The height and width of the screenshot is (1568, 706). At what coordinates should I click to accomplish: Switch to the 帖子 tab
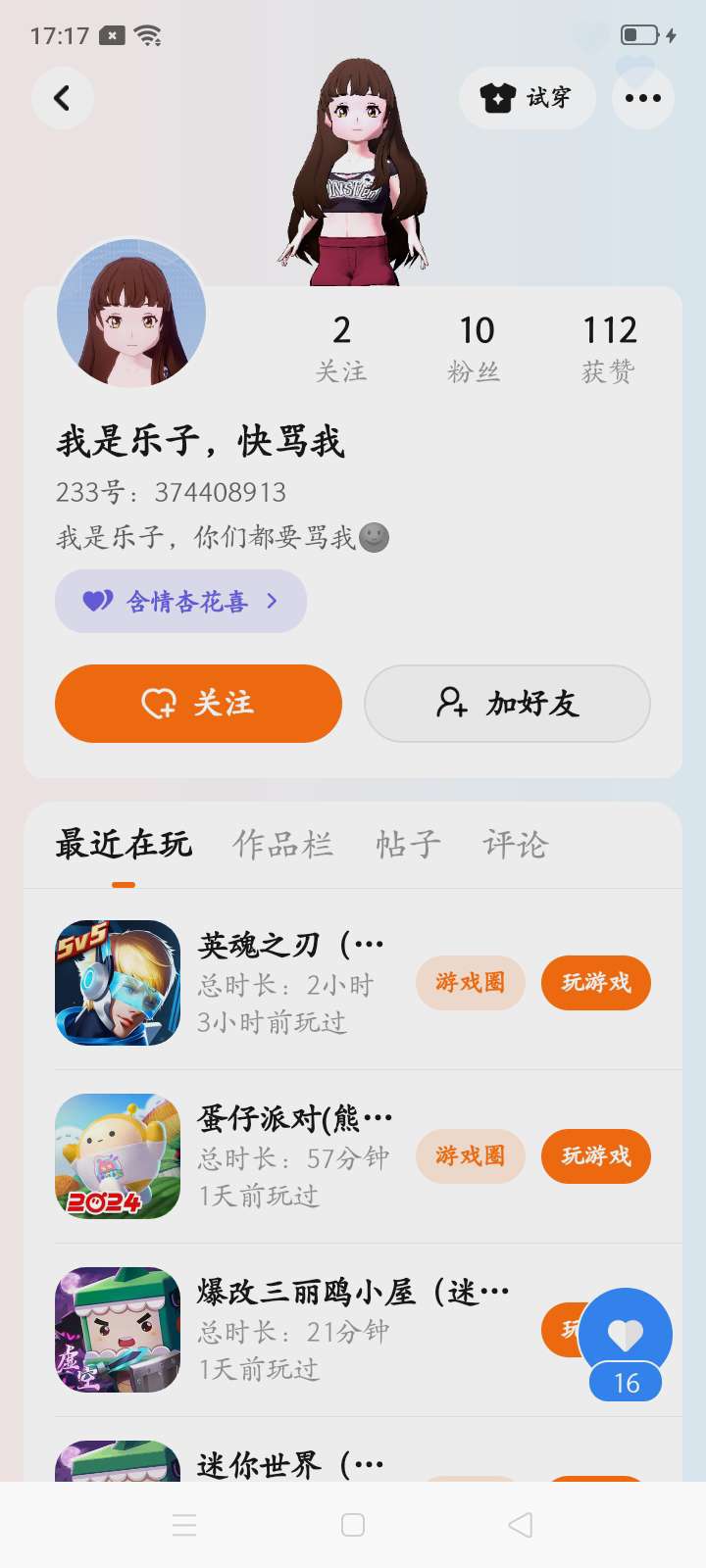pos(408,844)
